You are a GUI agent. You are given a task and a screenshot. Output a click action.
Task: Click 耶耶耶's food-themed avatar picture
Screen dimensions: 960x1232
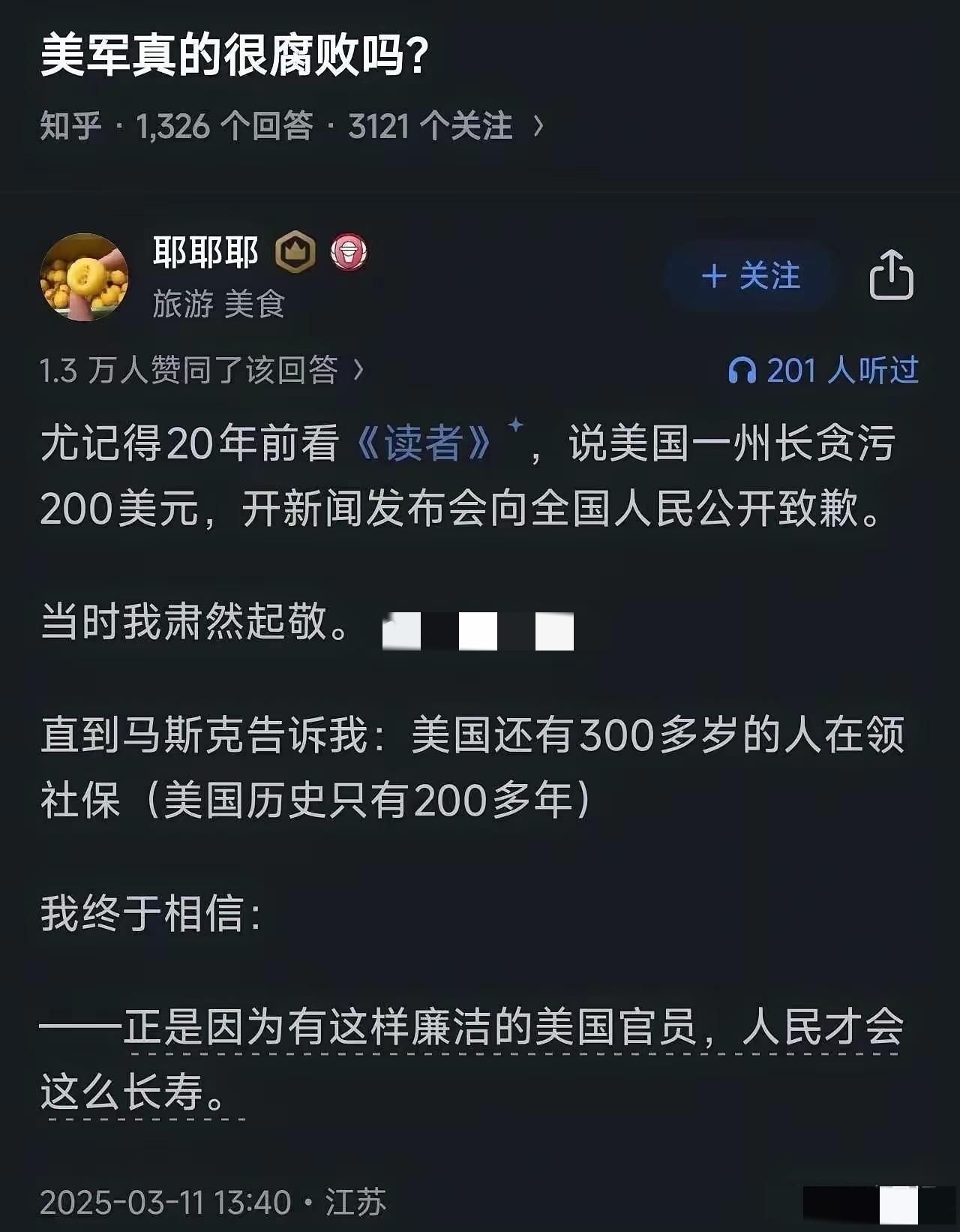[86, 275]
